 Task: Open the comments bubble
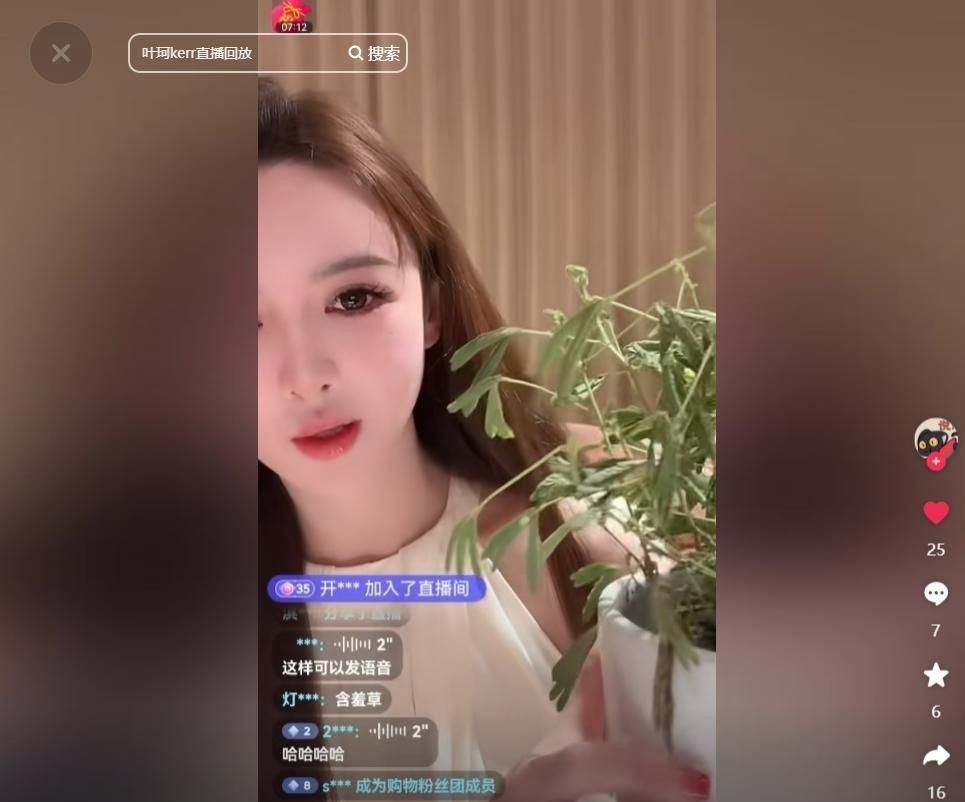tap(935, 594)
